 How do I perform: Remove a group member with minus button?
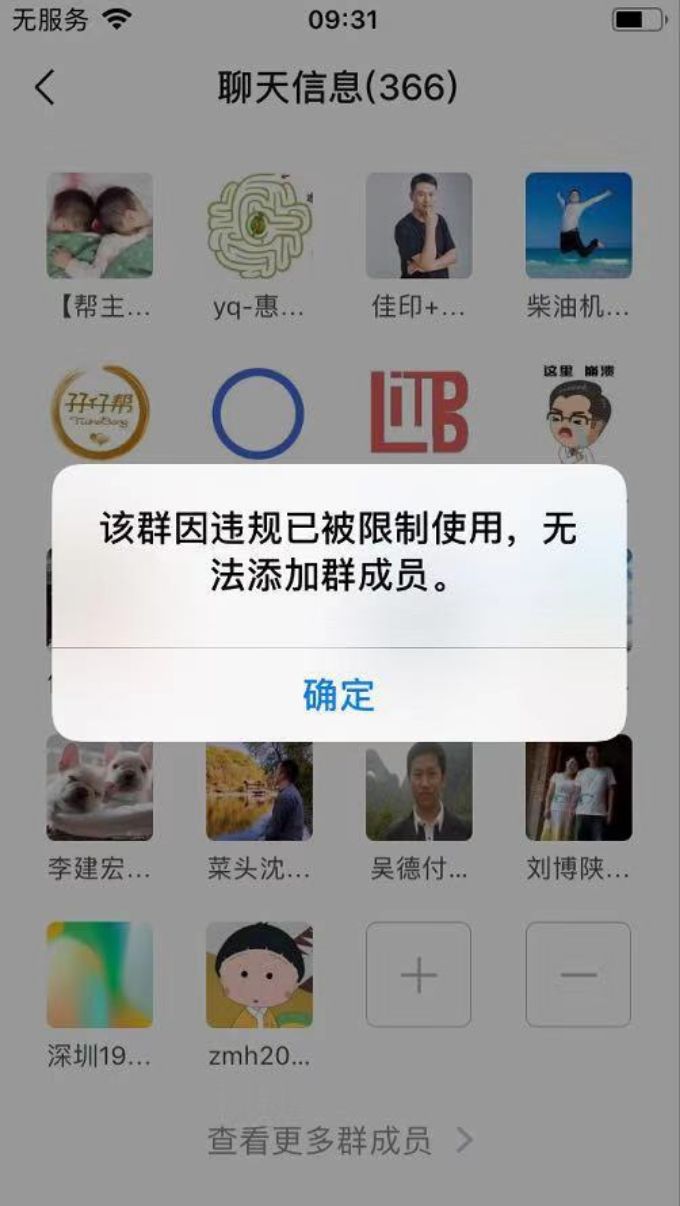click(579, 975)
